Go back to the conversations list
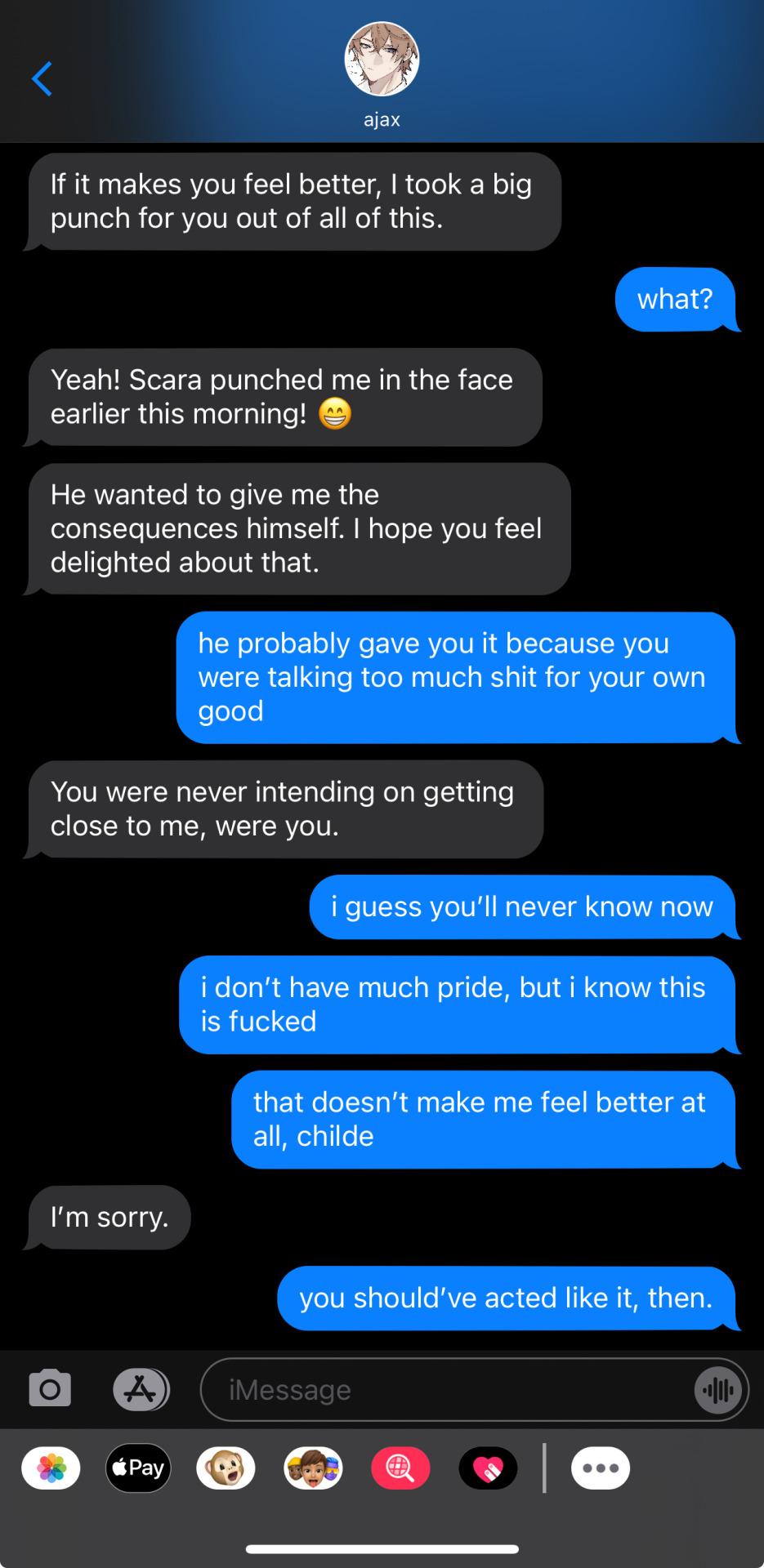764x1568 pixels. coord(42,79)
